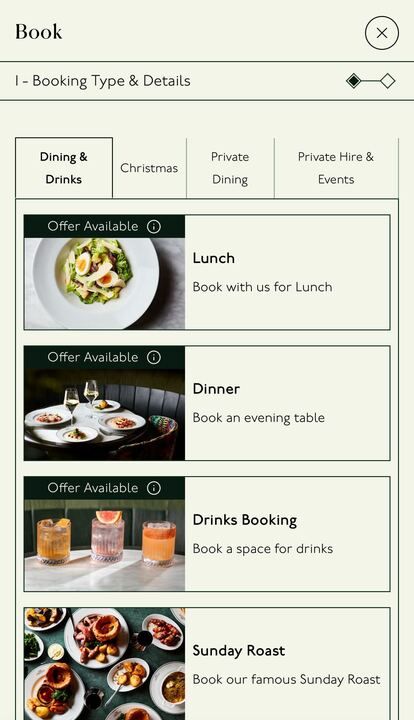
Task: Choose the Lunch booking card
Action: click(x=207, y=272)
